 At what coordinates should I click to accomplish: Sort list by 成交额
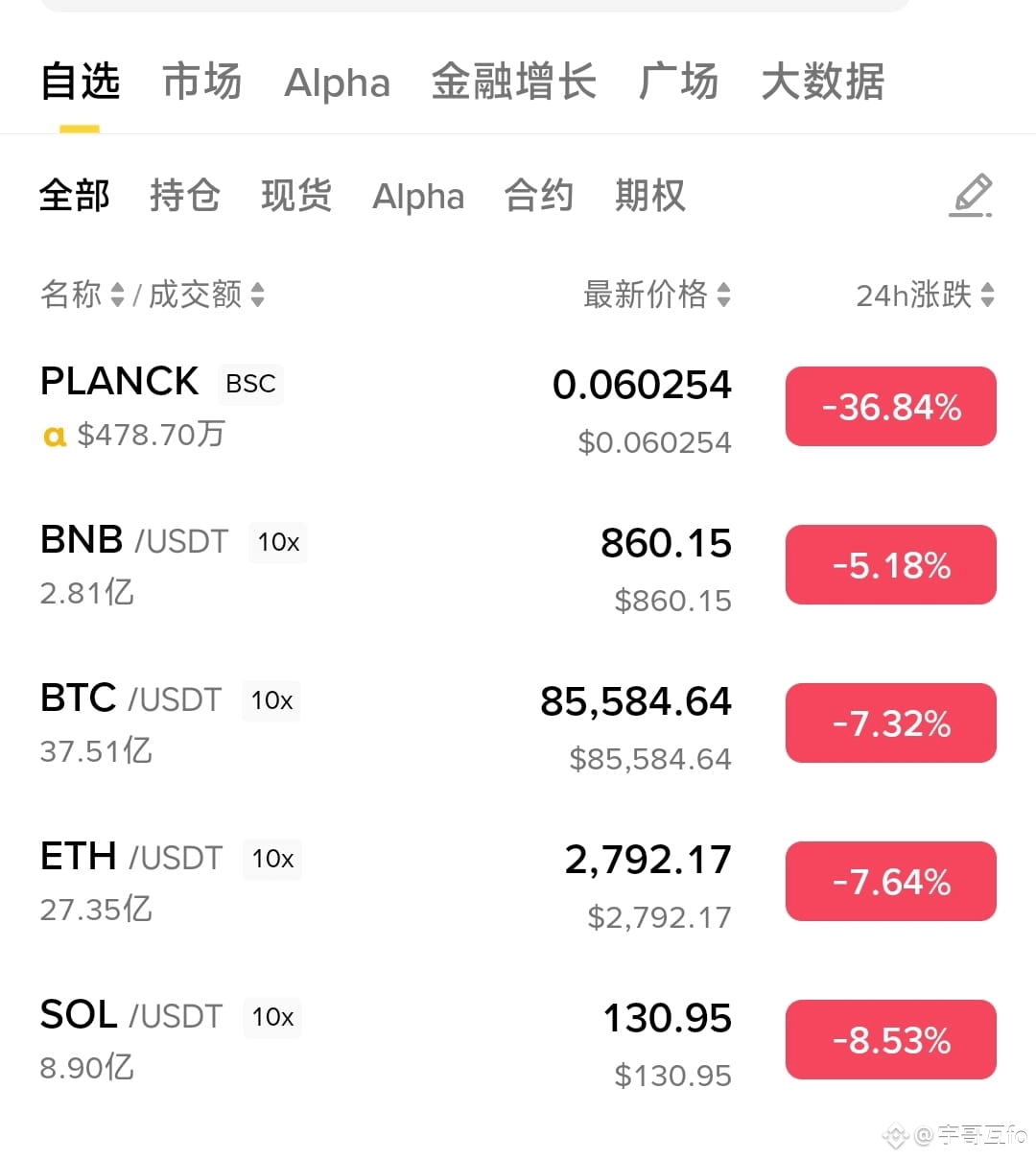[x=206, y=295]
